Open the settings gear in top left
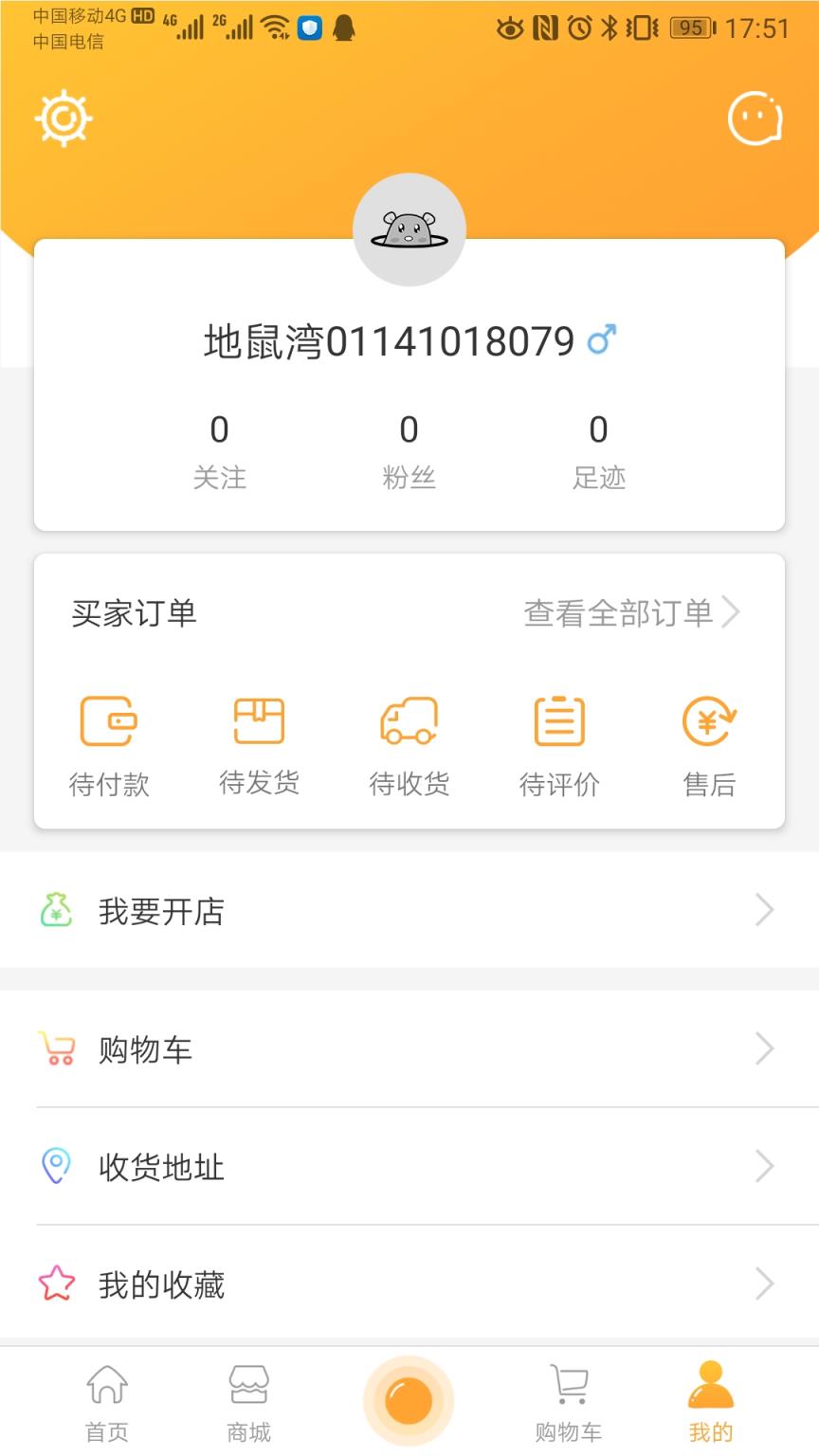The width and height of the screenshot is (819, 1456). click(x=63, y=118)
